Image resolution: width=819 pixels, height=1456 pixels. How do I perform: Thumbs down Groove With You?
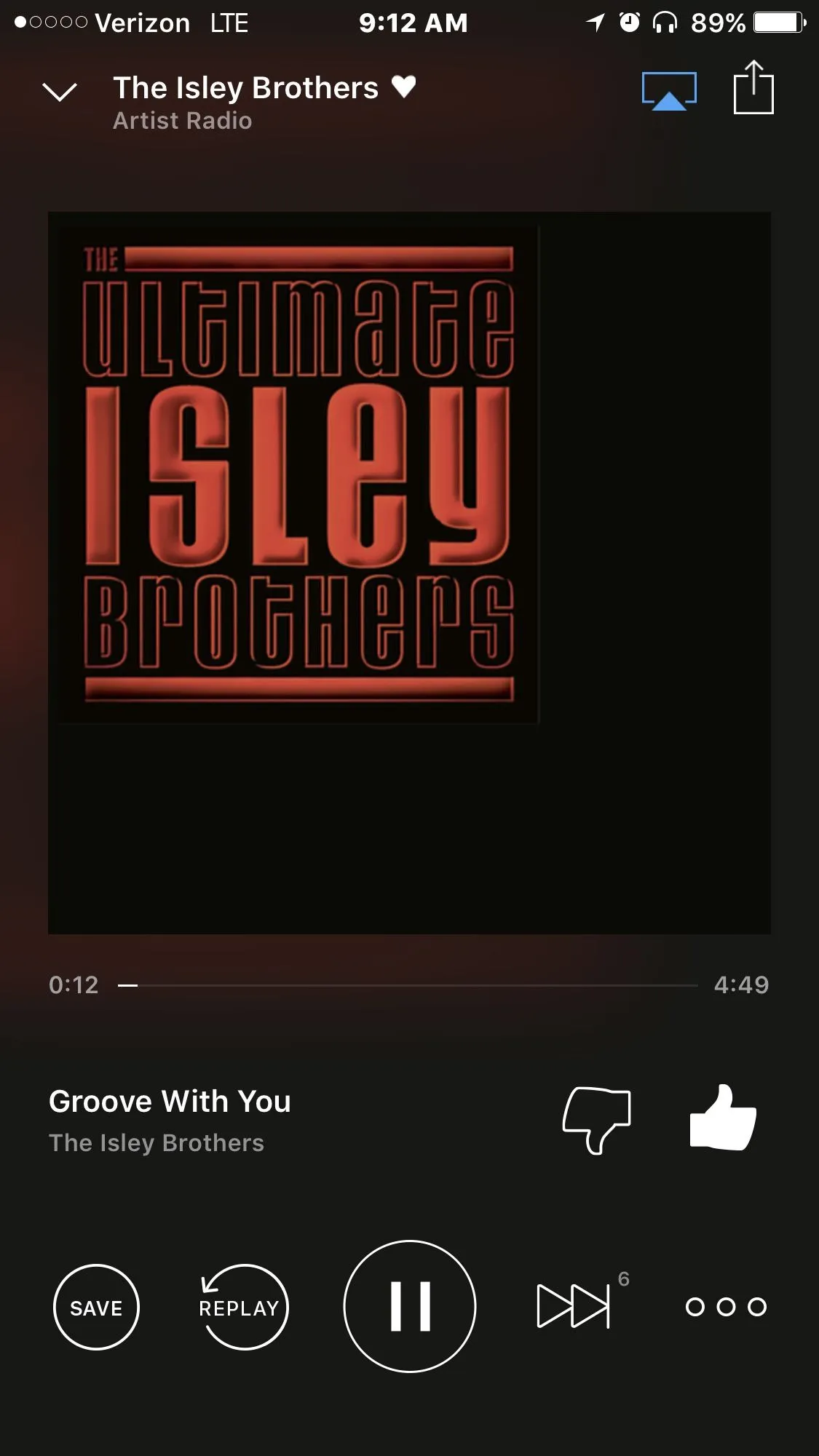pyautogui.click(x=597, y=1119)
